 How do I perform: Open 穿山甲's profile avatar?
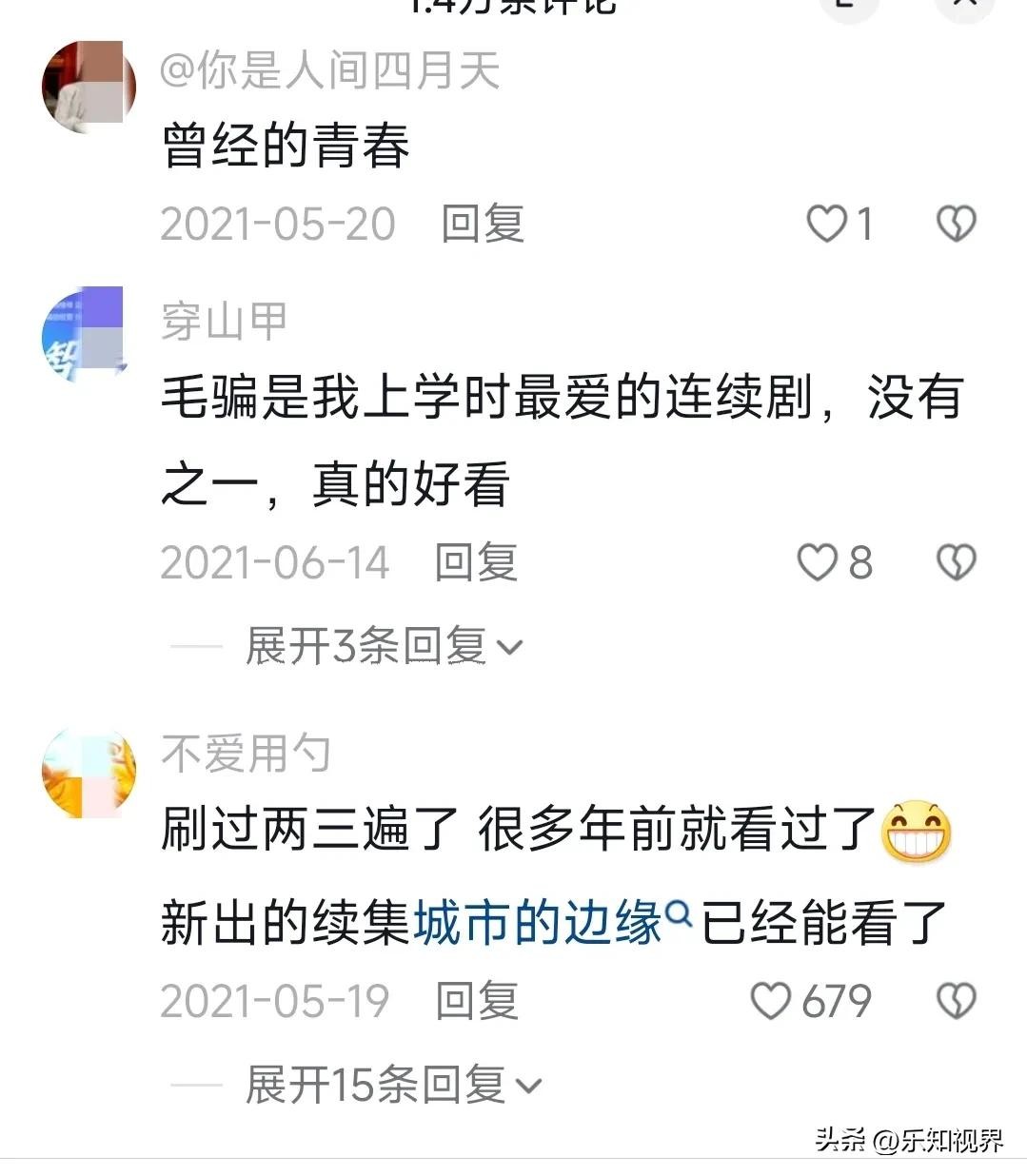(84, 335)
